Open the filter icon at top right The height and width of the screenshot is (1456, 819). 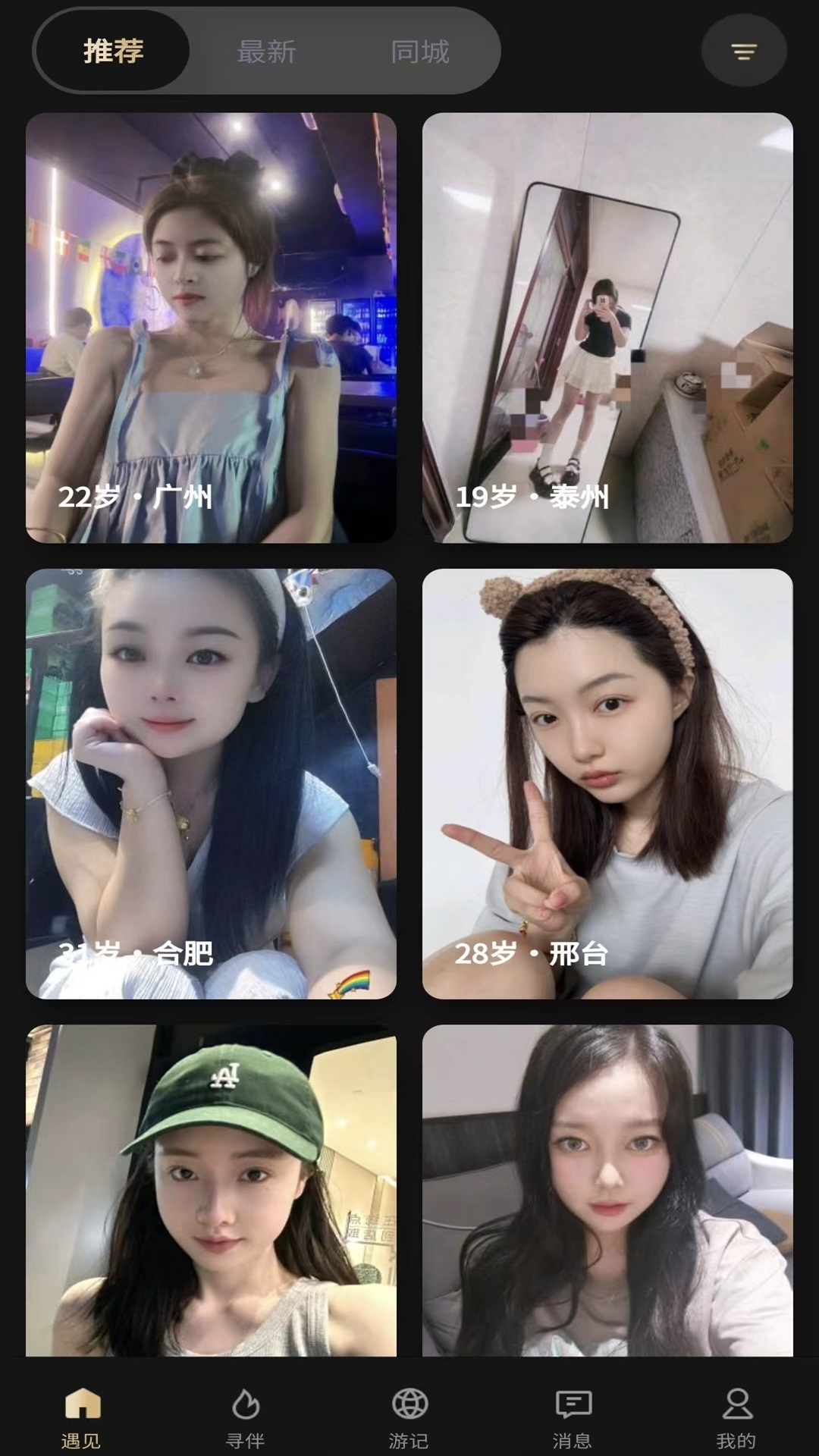[743, 50]
